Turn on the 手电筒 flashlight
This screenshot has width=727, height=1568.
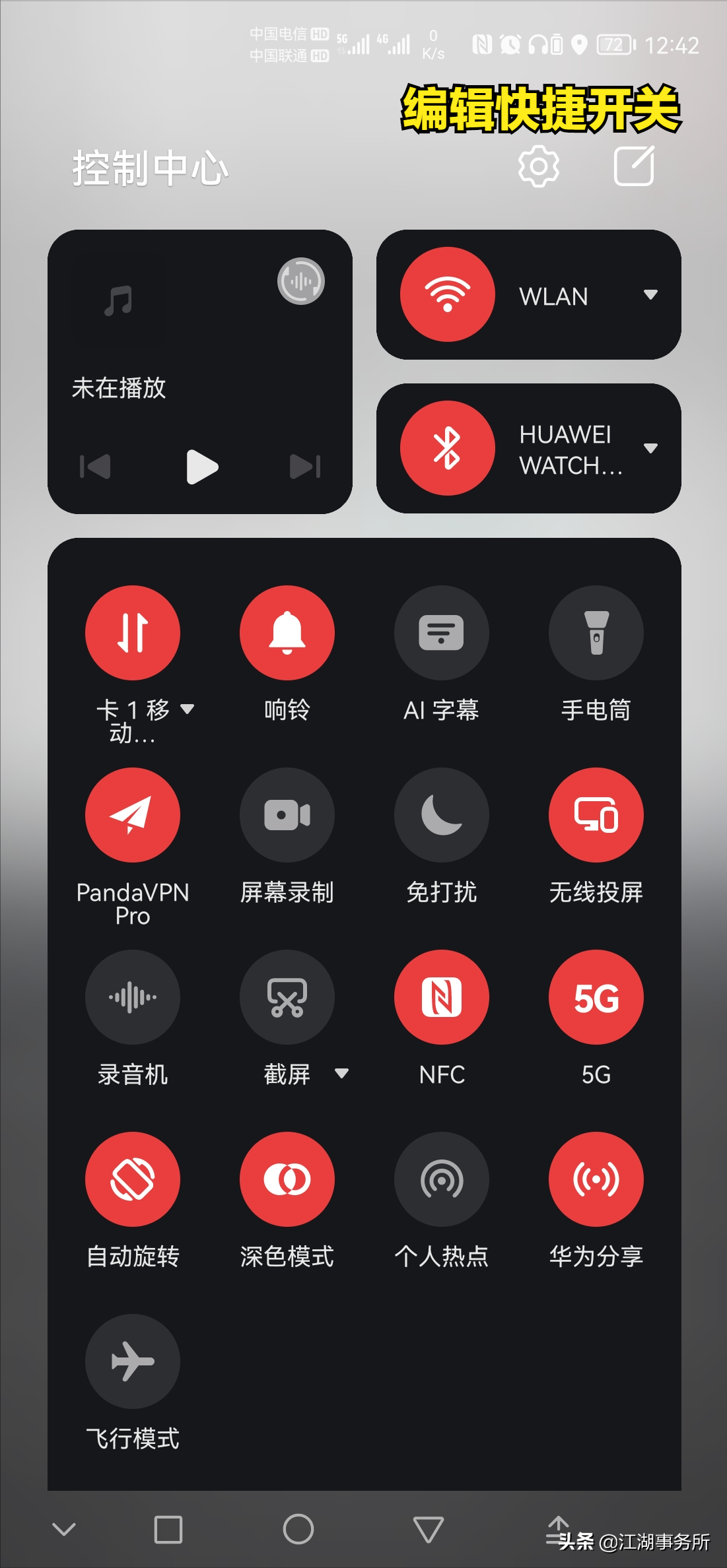point(596,633)
